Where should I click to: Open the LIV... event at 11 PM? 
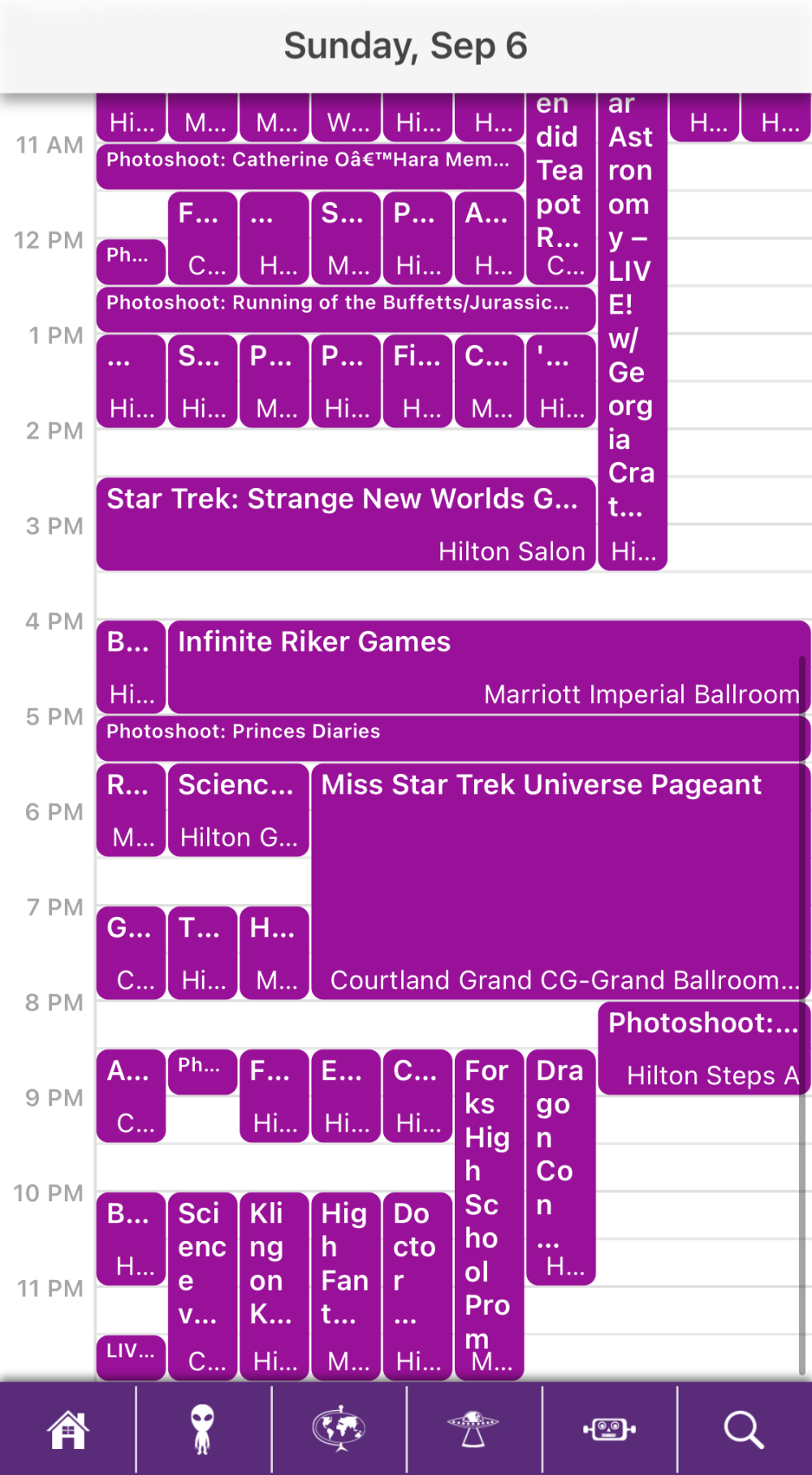click(x=131, y=1357)
